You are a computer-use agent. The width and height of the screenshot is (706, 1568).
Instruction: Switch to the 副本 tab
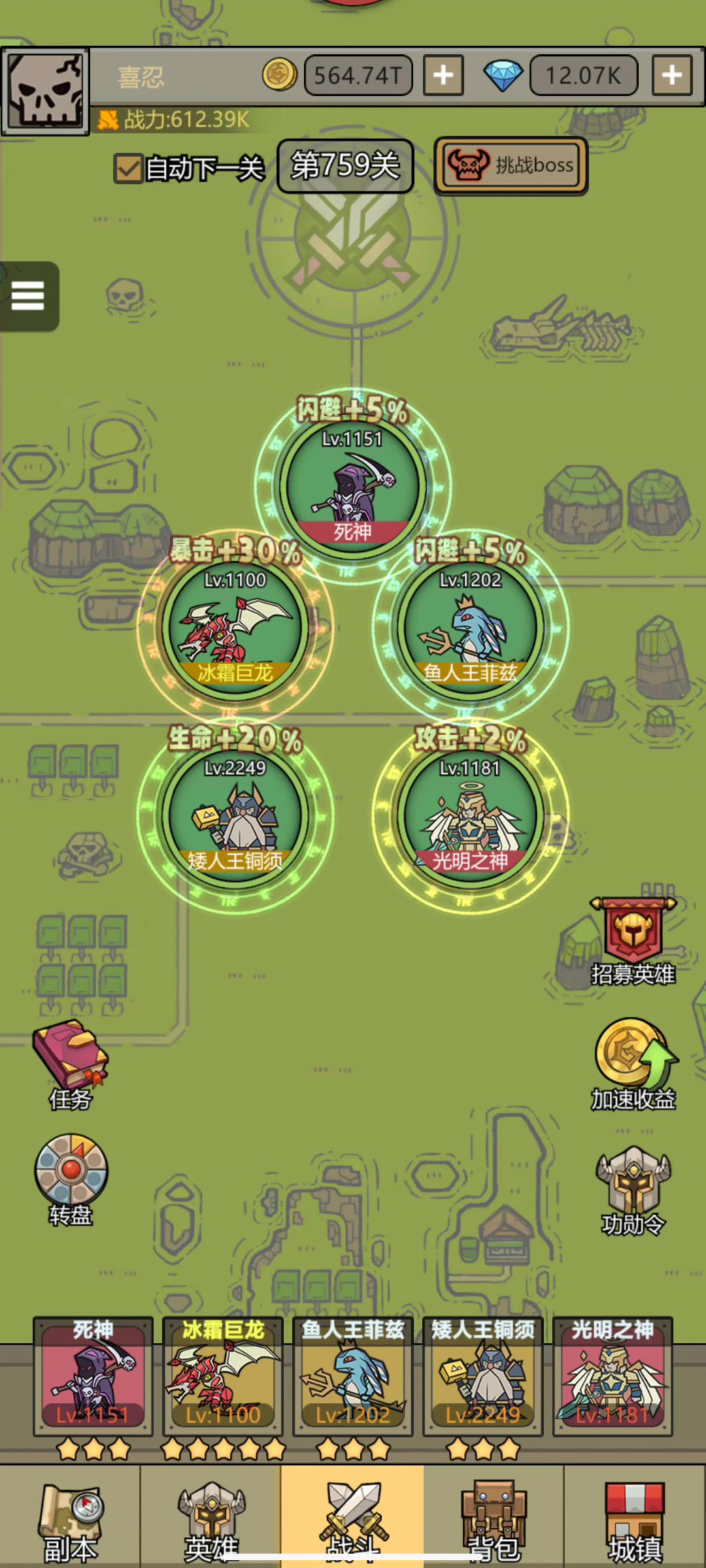pyautogui.click(x=70, y=1517)
